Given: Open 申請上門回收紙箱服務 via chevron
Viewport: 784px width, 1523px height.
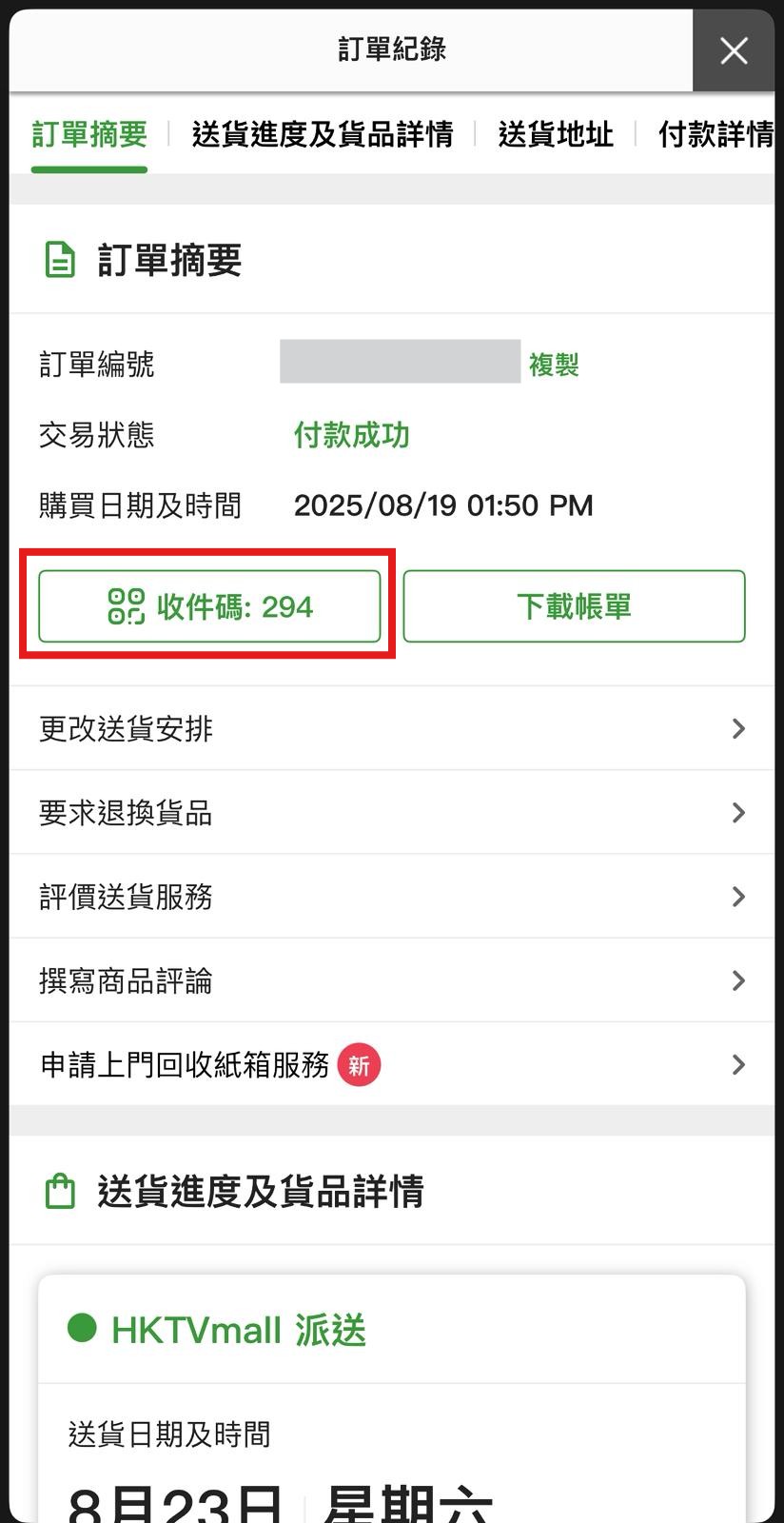Looking at the screenshot, I should point(738,1064).
